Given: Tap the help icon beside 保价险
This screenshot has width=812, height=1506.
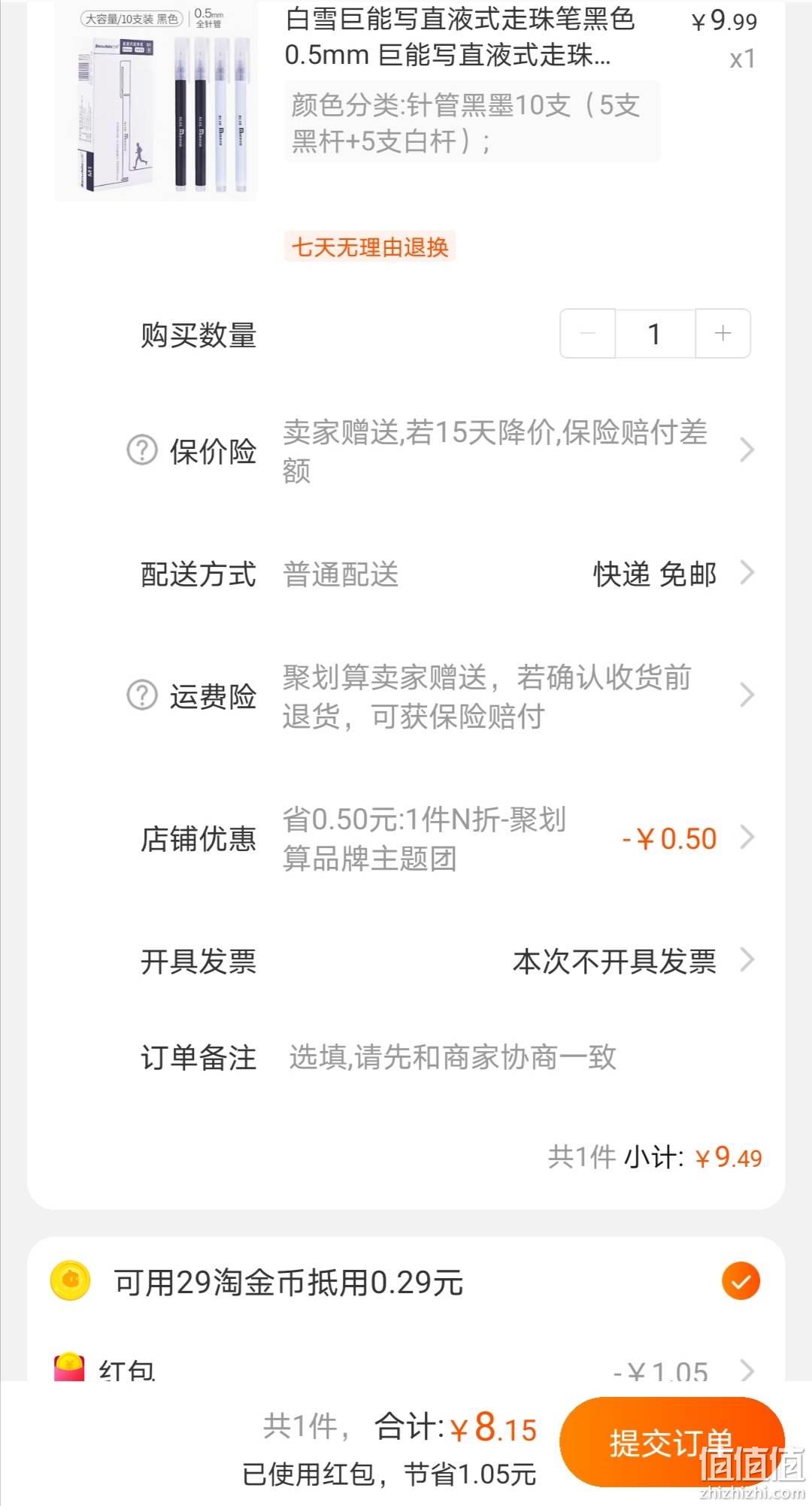Looking at the screenshot, I should 142,450.
